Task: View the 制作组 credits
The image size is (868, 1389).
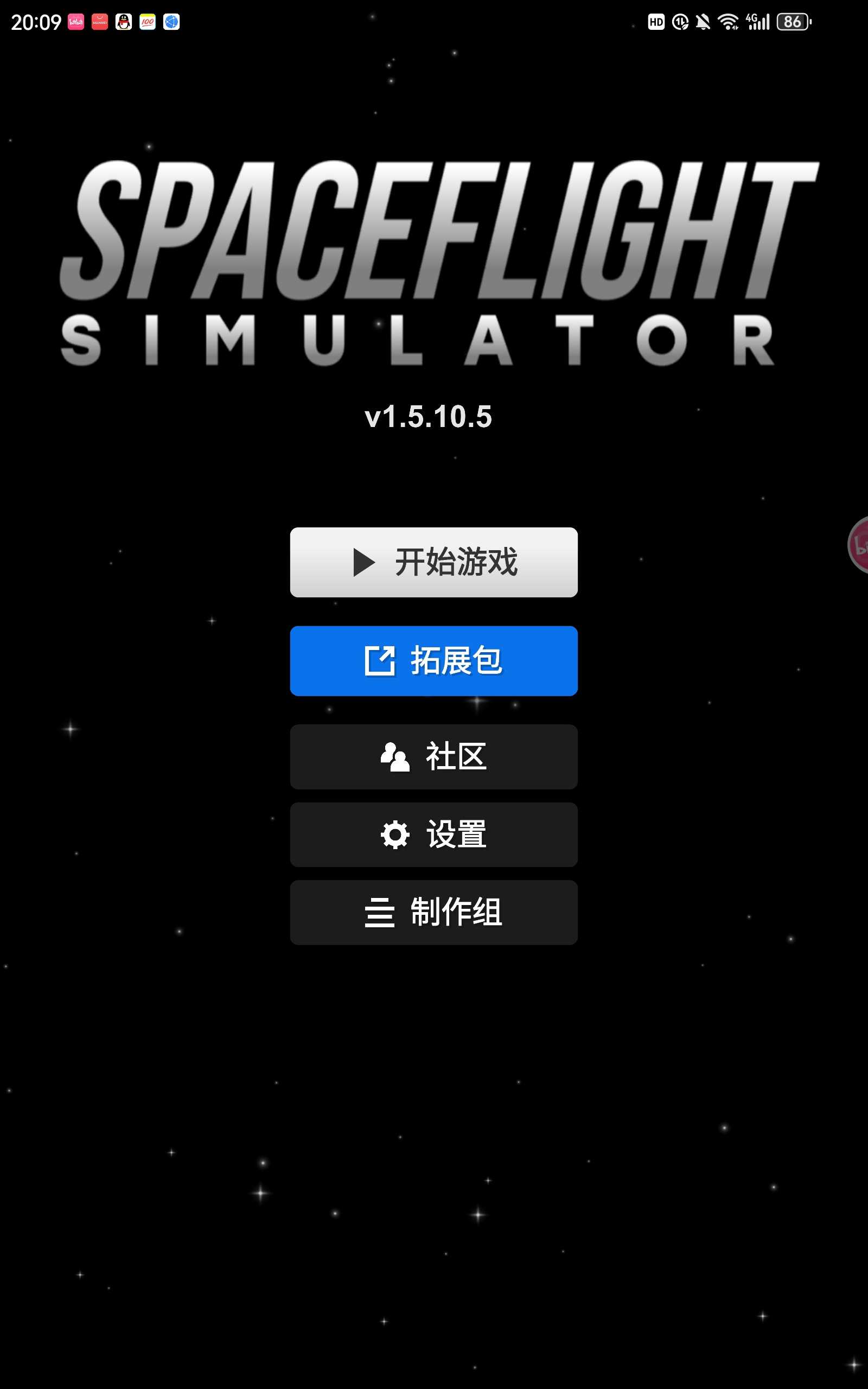Action: click(433, 912)
